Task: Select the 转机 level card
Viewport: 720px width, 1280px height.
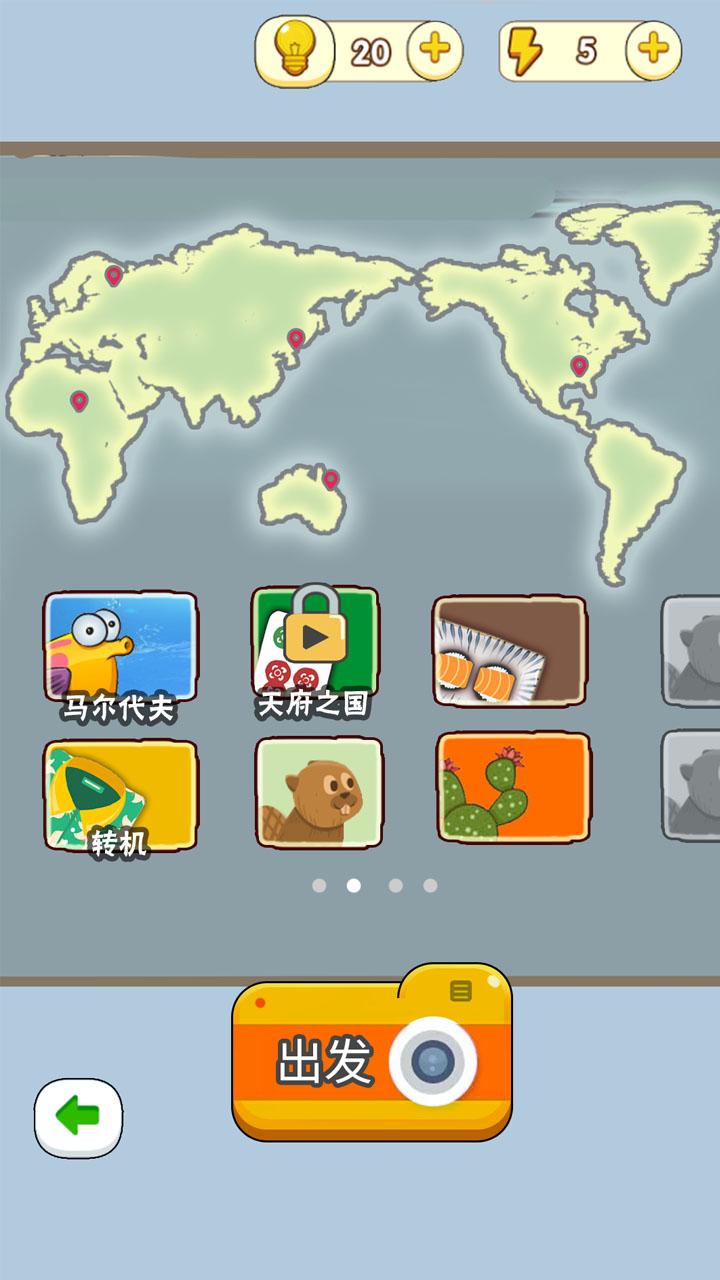Action: pos(120,797)
